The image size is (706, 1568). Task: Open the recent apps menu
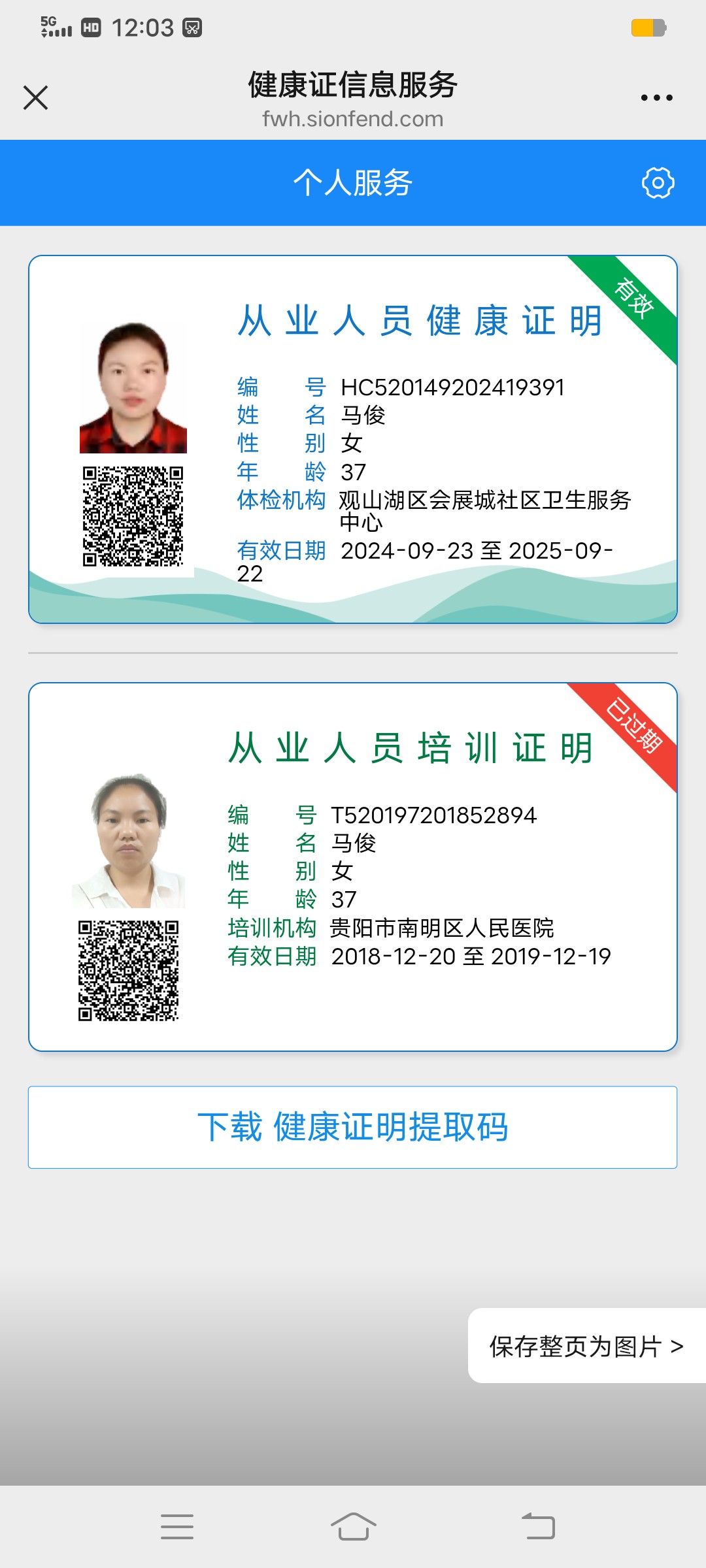pyautogui.click(x=176, y=1527)
